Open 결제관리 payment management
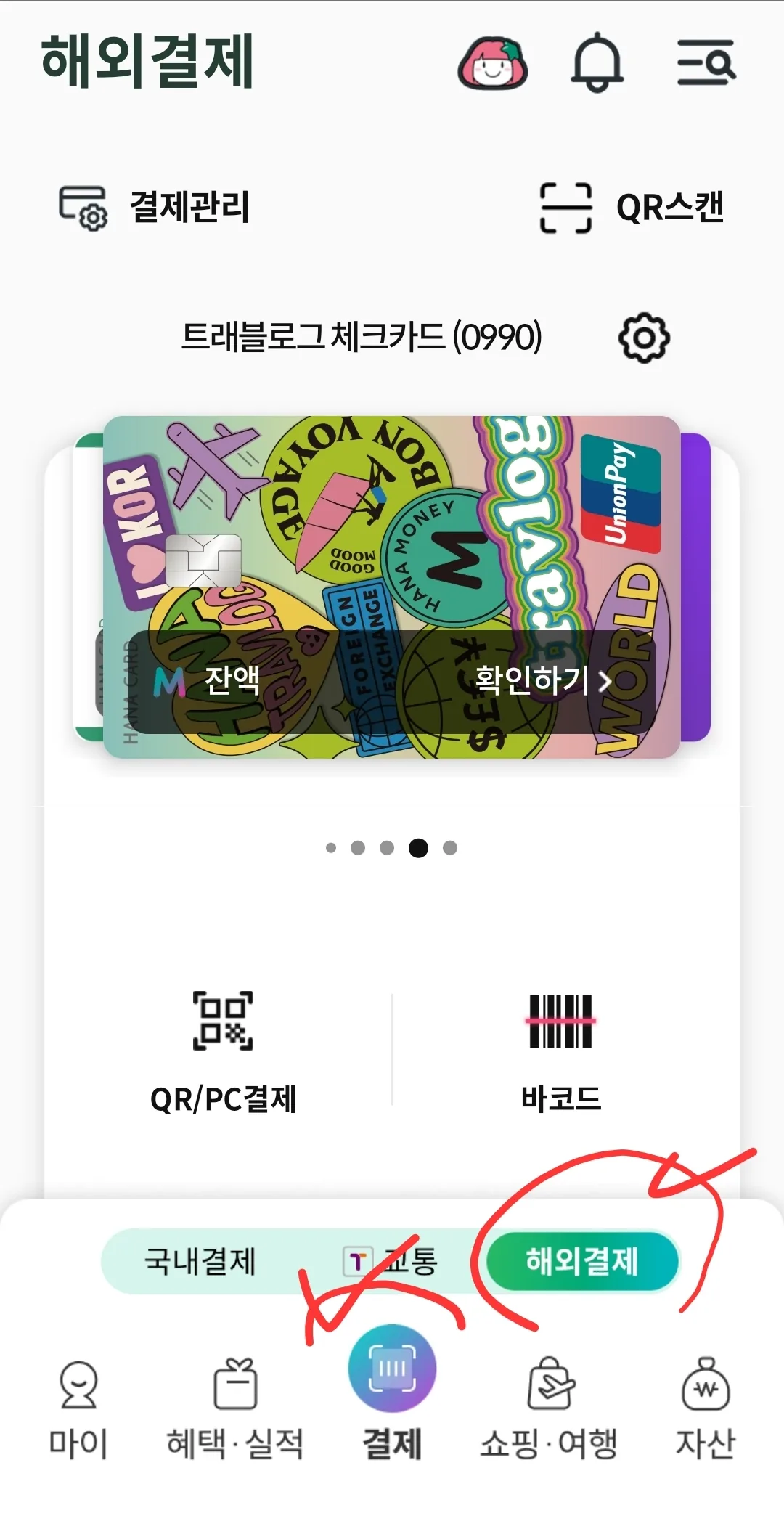 coord(155,208)
